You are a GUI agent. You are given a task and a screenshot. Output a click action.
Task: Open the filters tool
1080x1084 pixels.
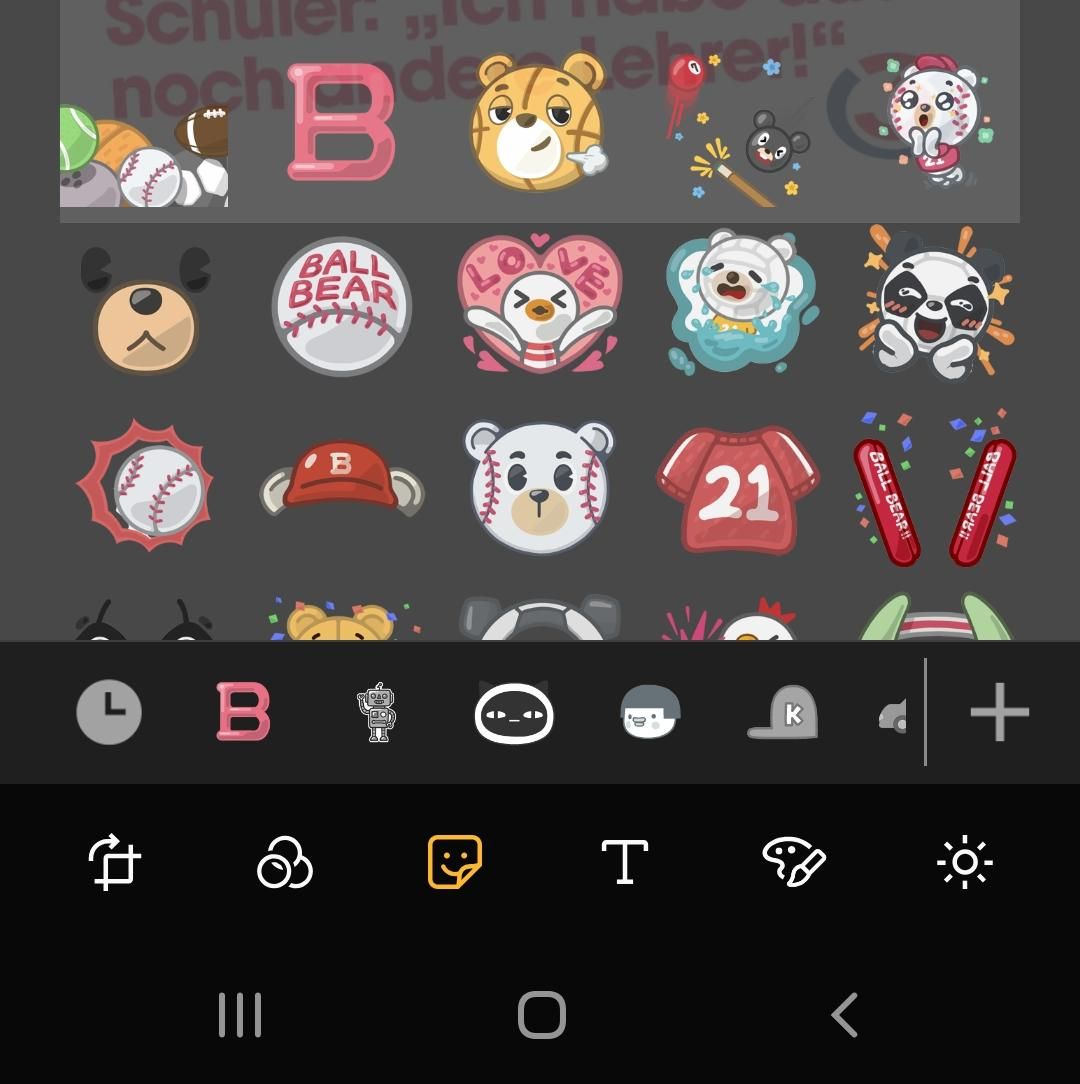(285, 862)
